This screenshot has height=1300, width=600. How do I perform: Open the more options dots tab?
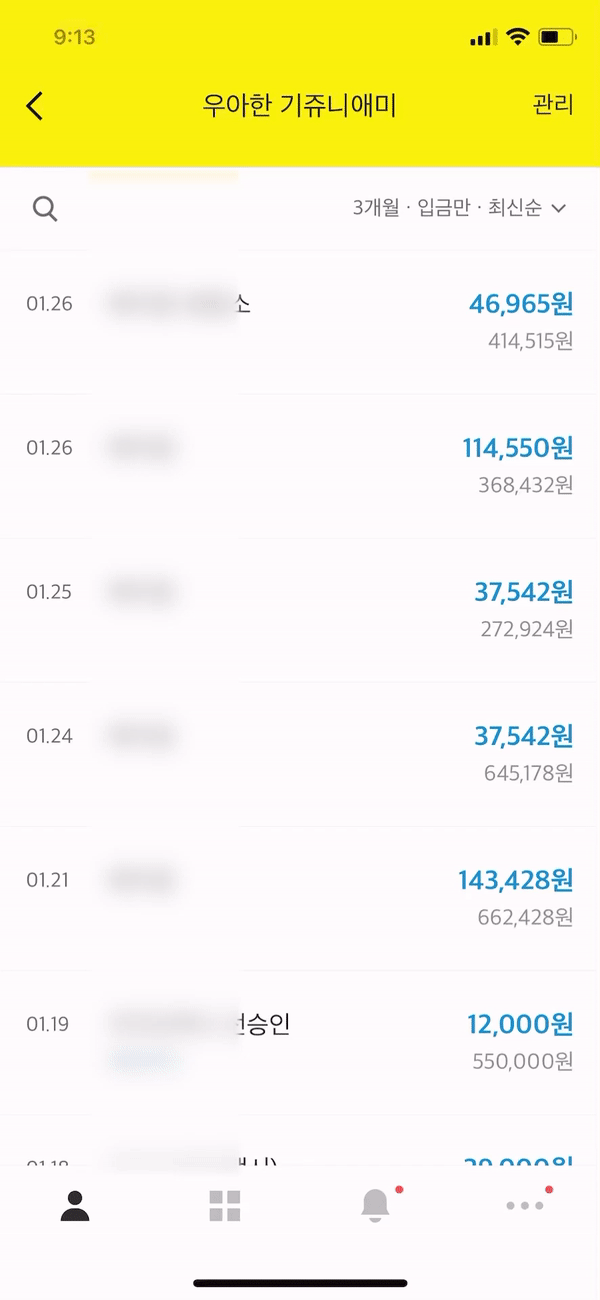(x=525, y=1206)
